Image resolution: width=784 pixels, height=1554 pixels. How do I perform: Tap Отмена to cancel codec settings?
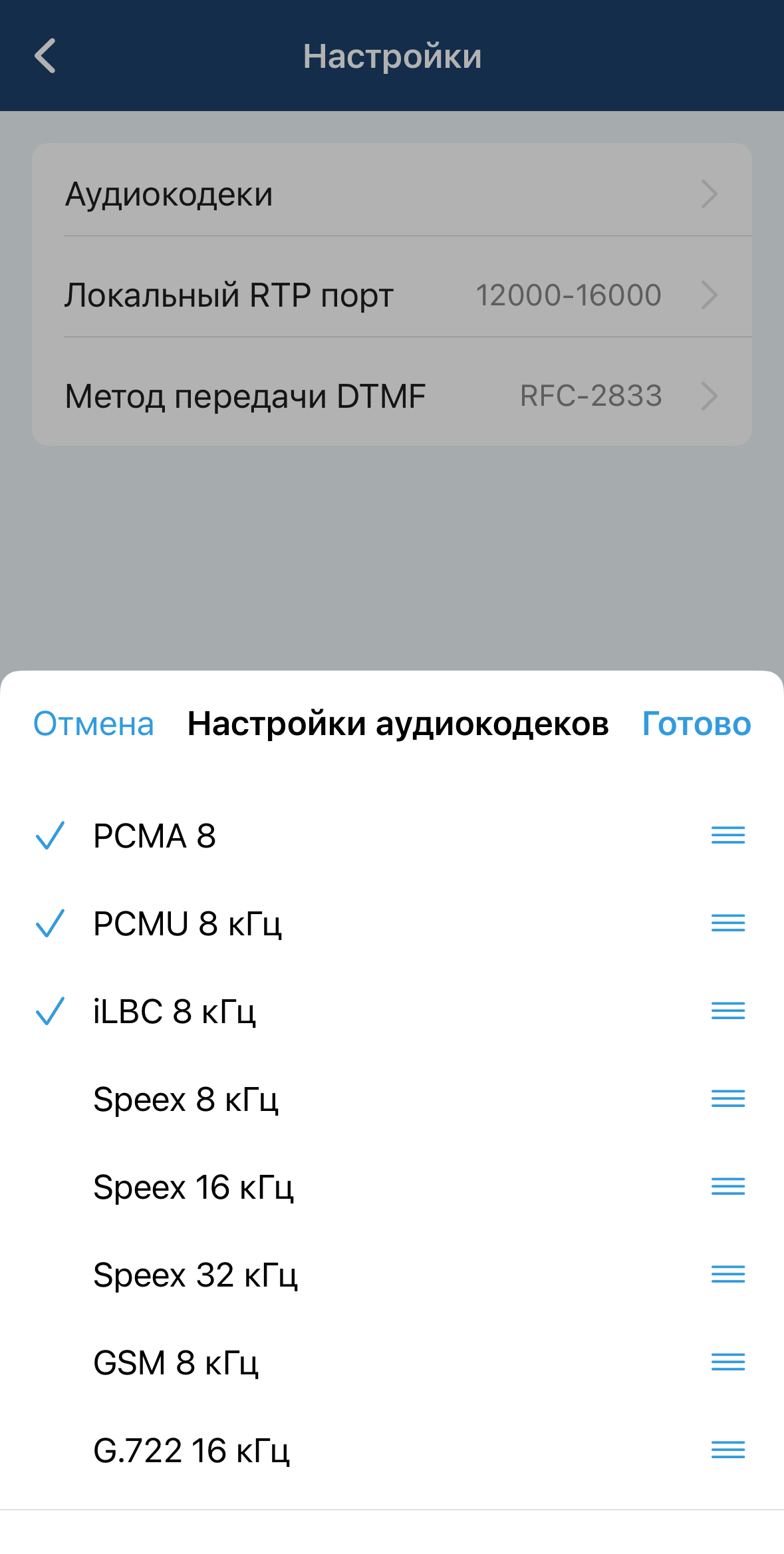[x=94, y=724]
